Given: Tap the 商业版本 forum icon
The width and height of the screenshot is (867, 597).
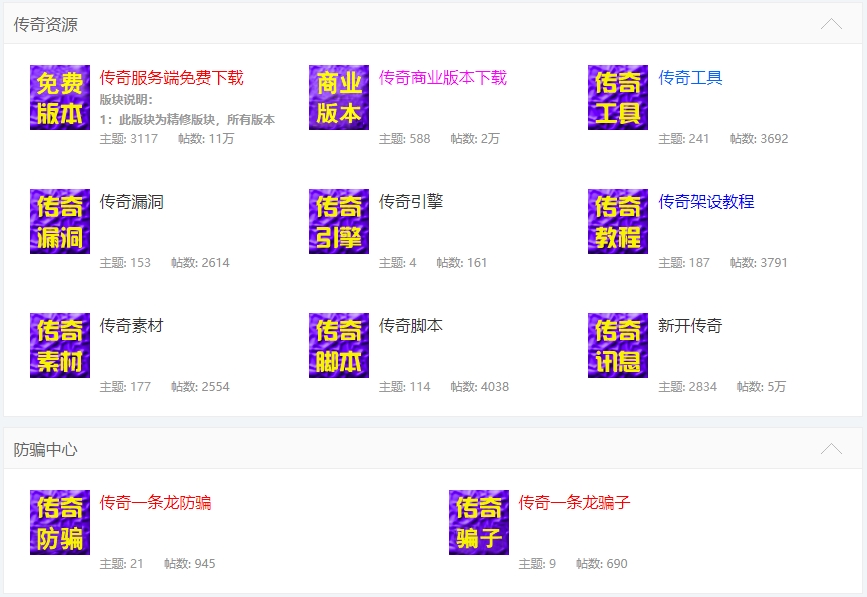Looking at the screenshot, I should [339, 97].
